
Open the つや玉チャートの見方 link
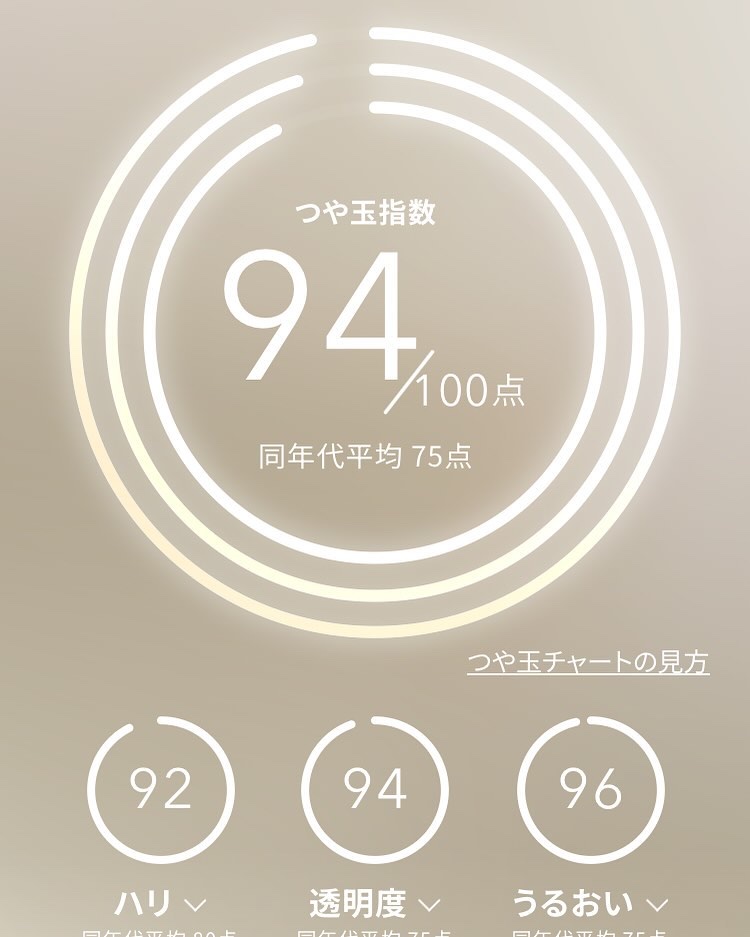(588, 662)
